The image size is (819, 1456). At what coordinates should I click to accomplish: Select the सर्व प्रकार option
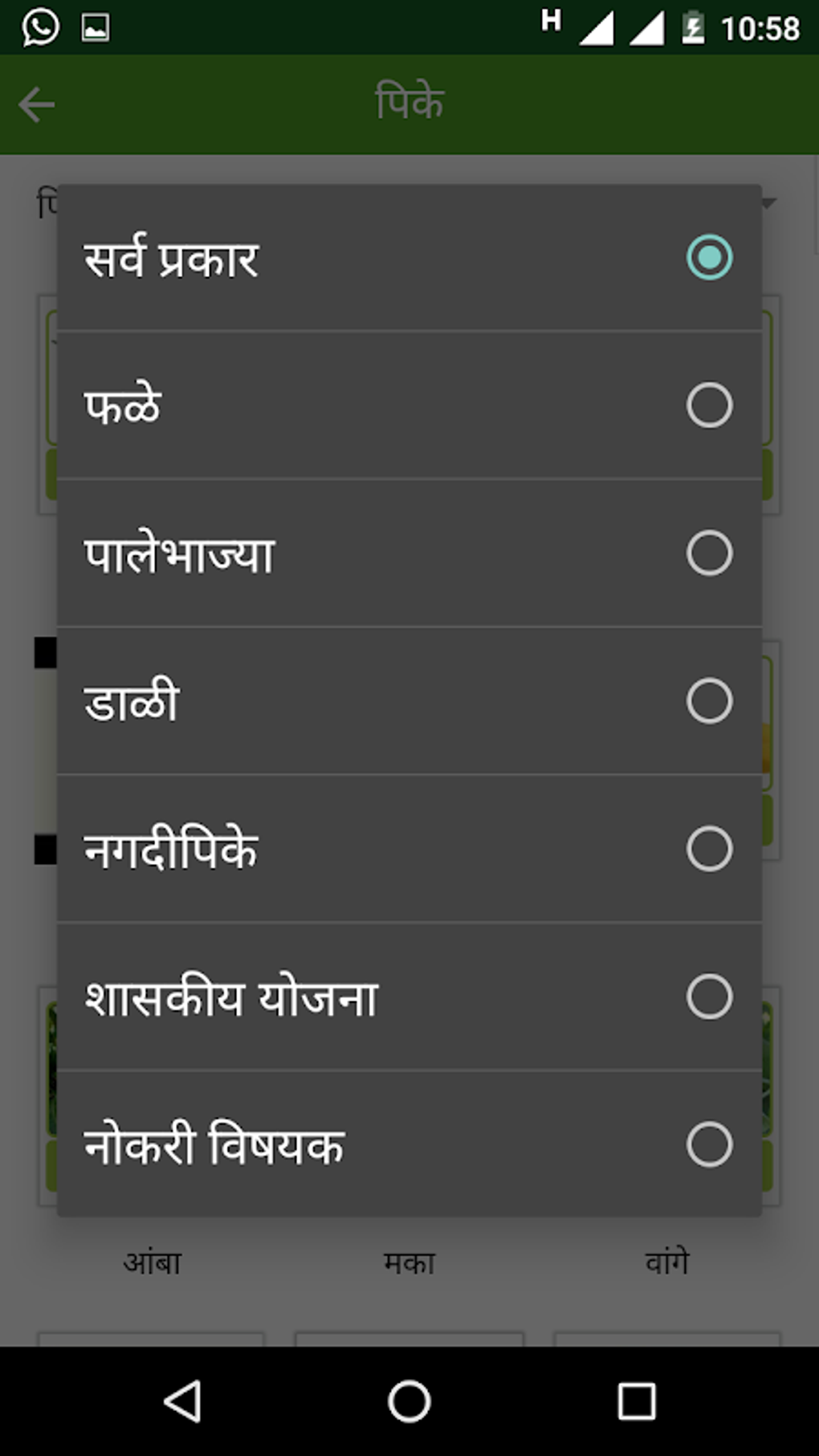(x=409, y=258)
